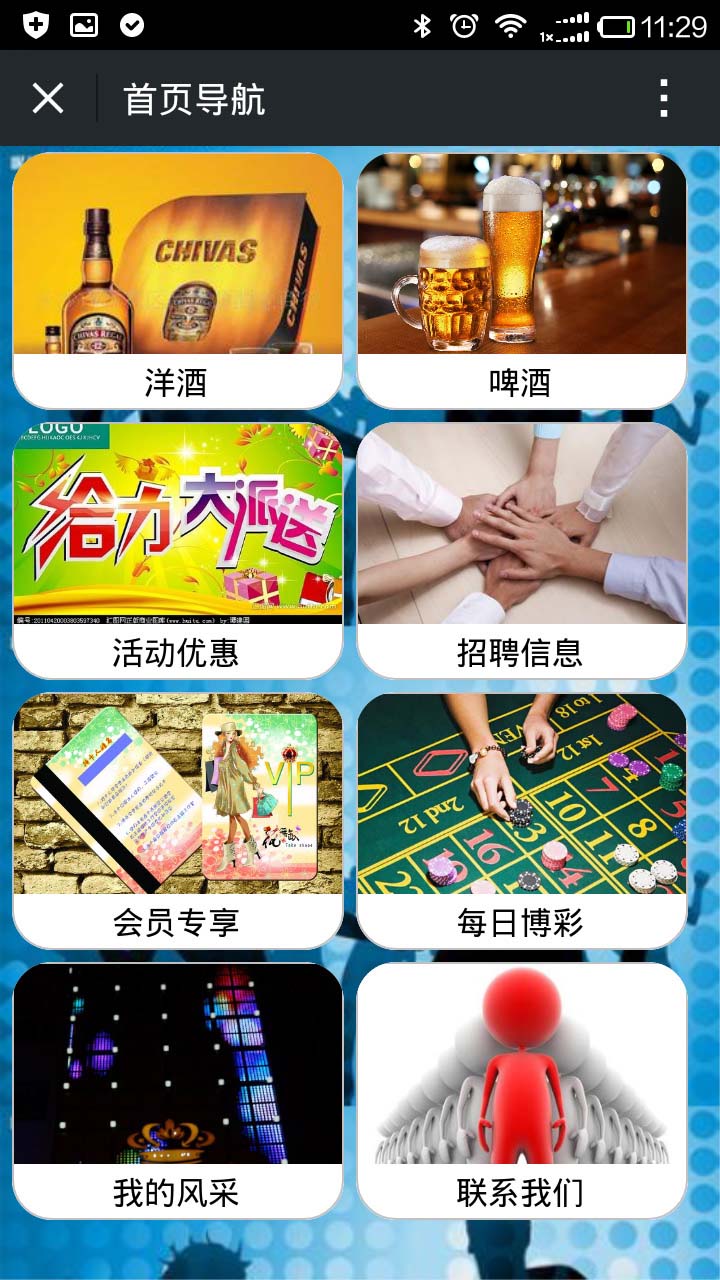Open the three-dot options menu
The image size is (720, 1280).
pos(663,97)
